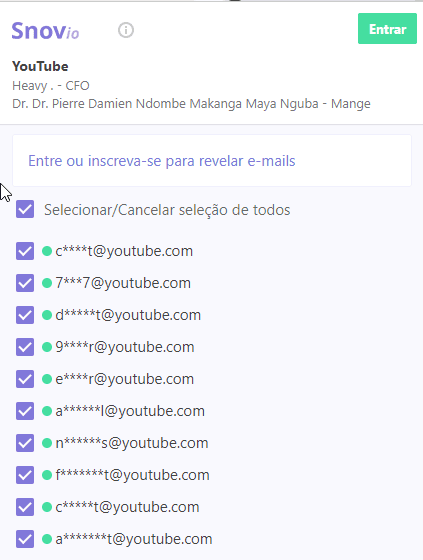
Task: Tap the Entrar button
Action: click(x=387, y=29)
